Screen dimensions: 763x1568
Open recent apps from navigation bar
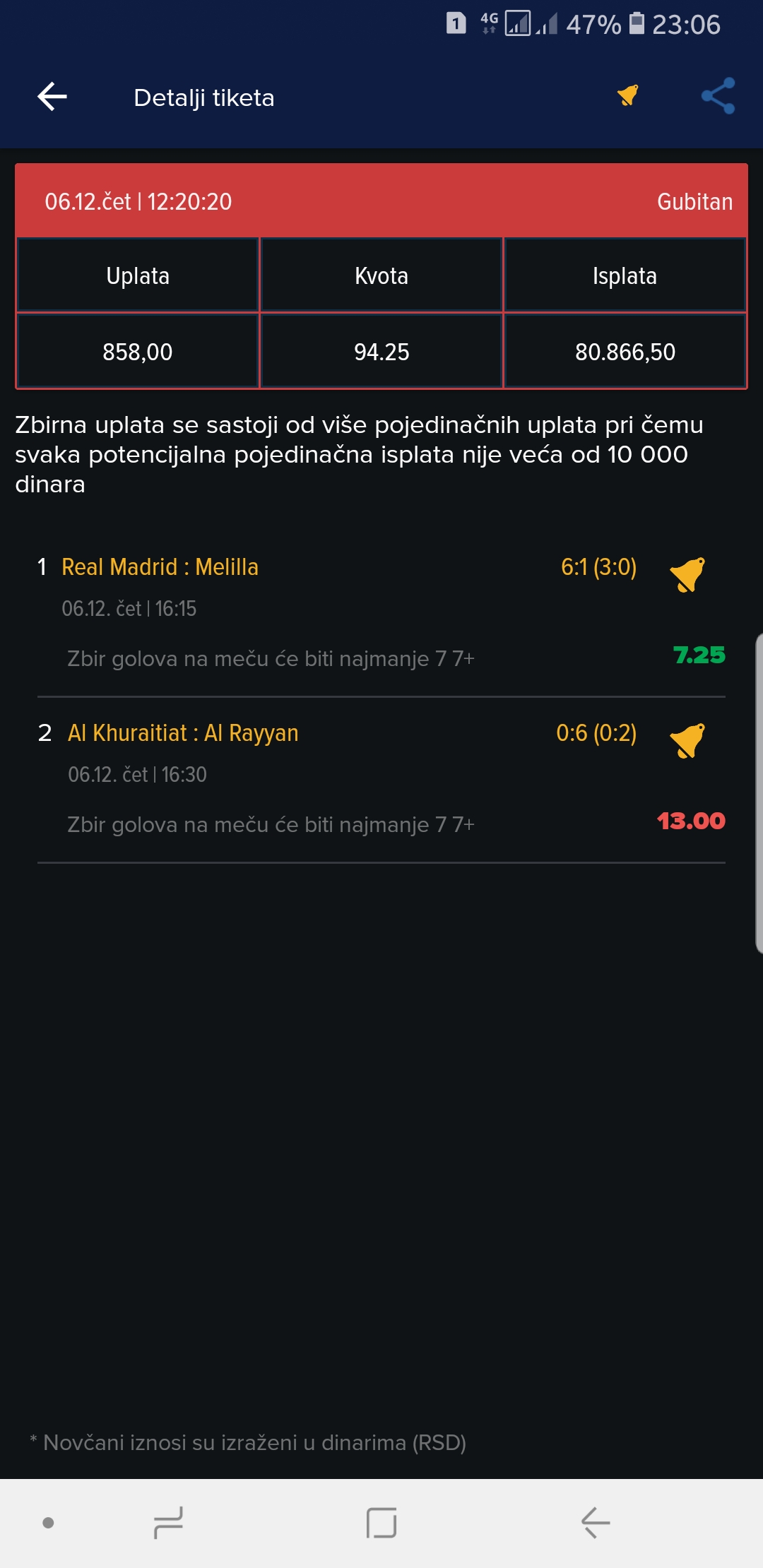tap(168, 1522)
